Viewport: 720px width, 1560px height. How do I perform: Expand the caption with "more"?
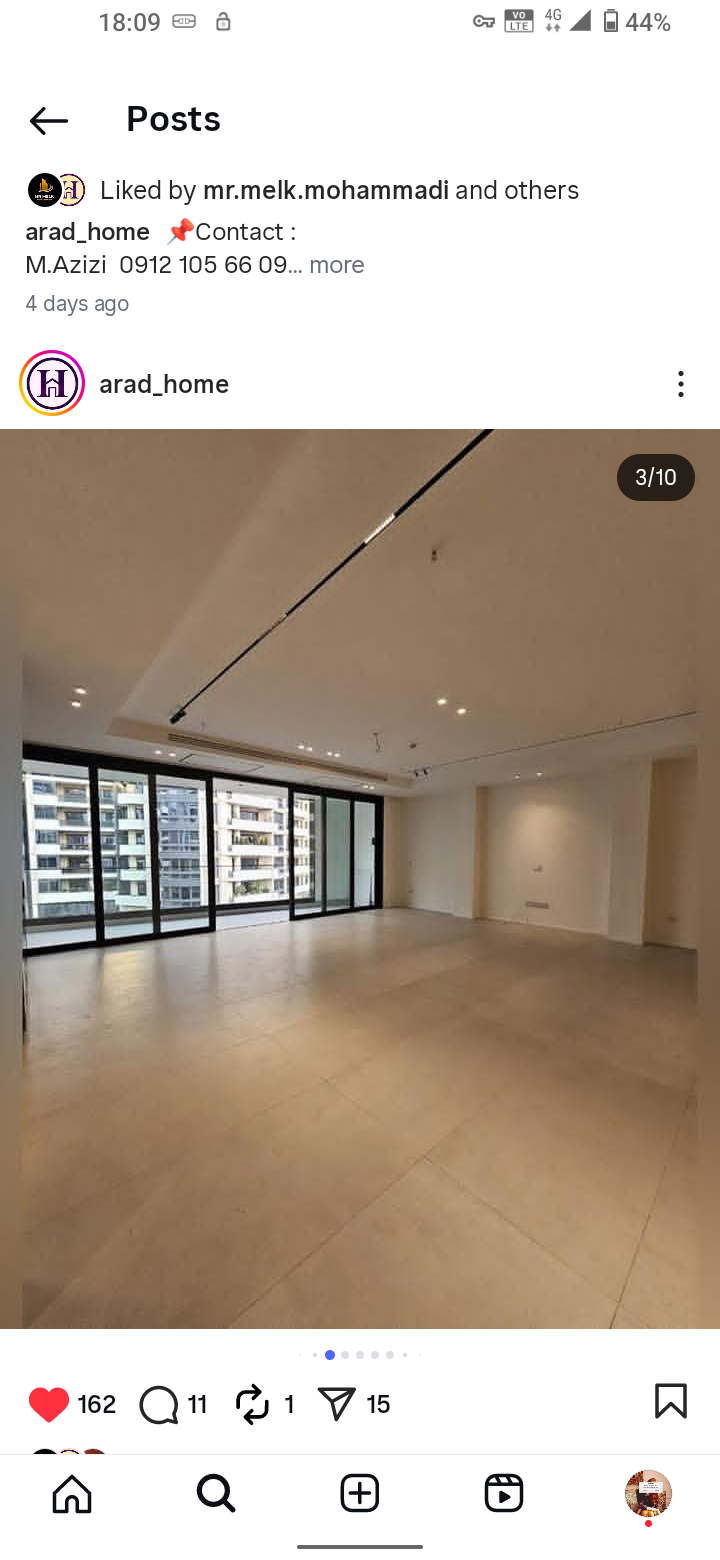point(336,265)
